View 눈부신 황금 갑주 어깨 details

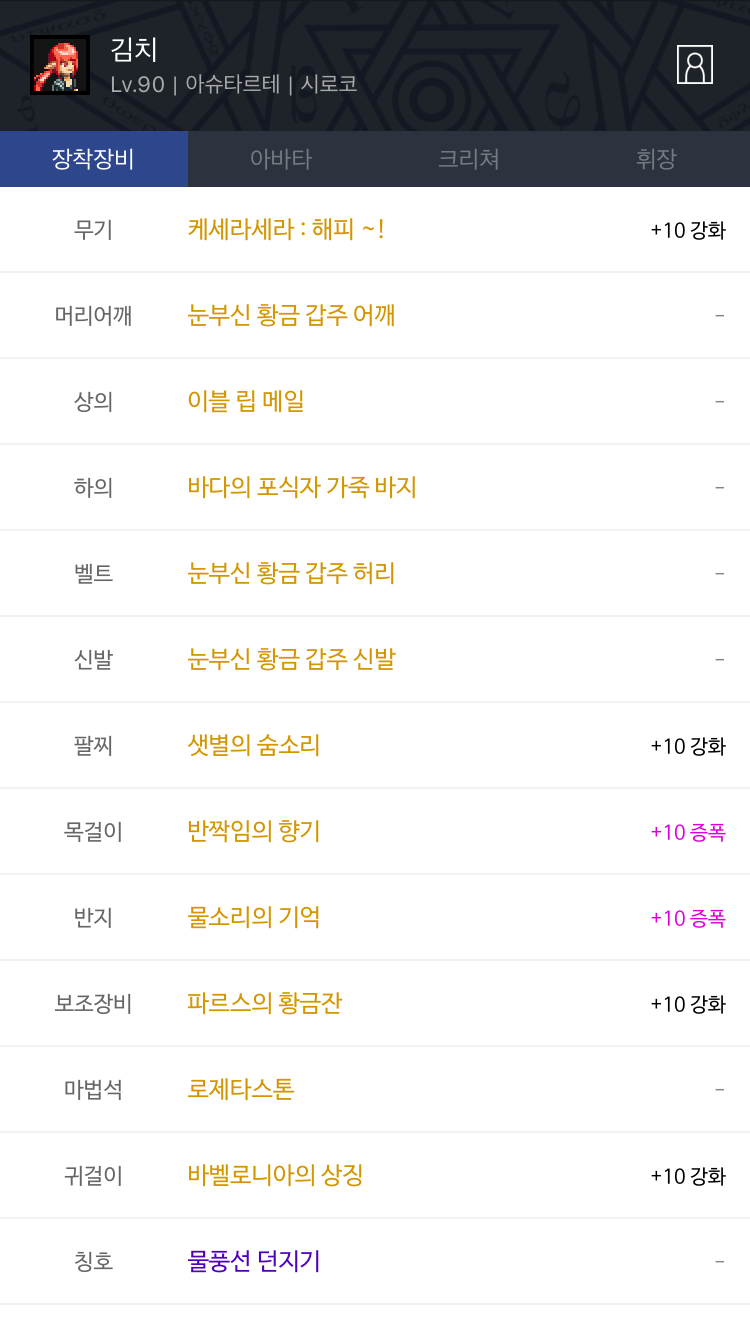(291, 316)
